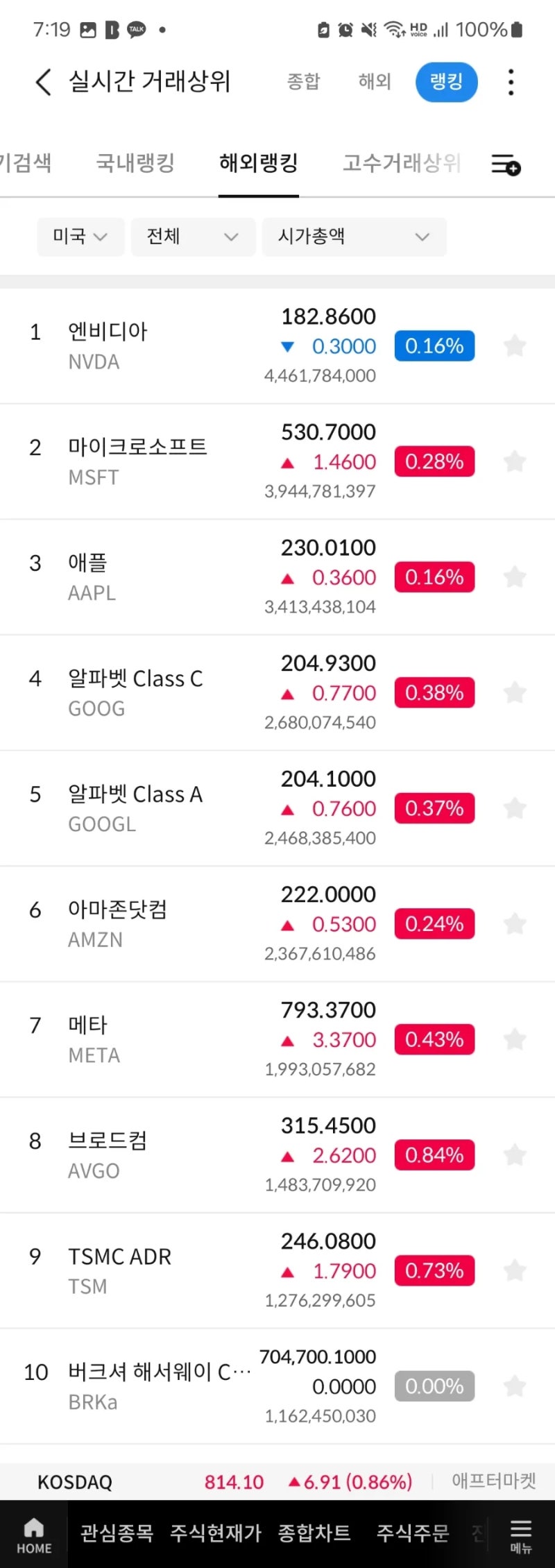Viewport: 555px width, 1568px height.
Task: Add BRKa to favorites via its star
Action: 515,1386
